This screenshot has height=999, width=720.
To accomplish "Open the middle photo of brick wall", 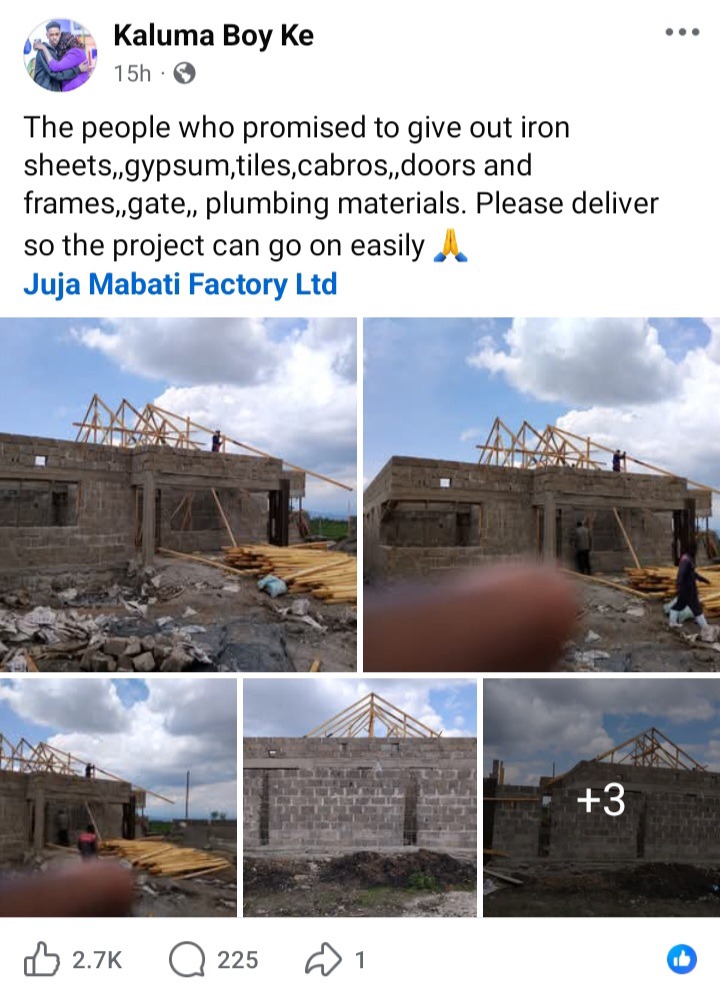I will point(360,797).
